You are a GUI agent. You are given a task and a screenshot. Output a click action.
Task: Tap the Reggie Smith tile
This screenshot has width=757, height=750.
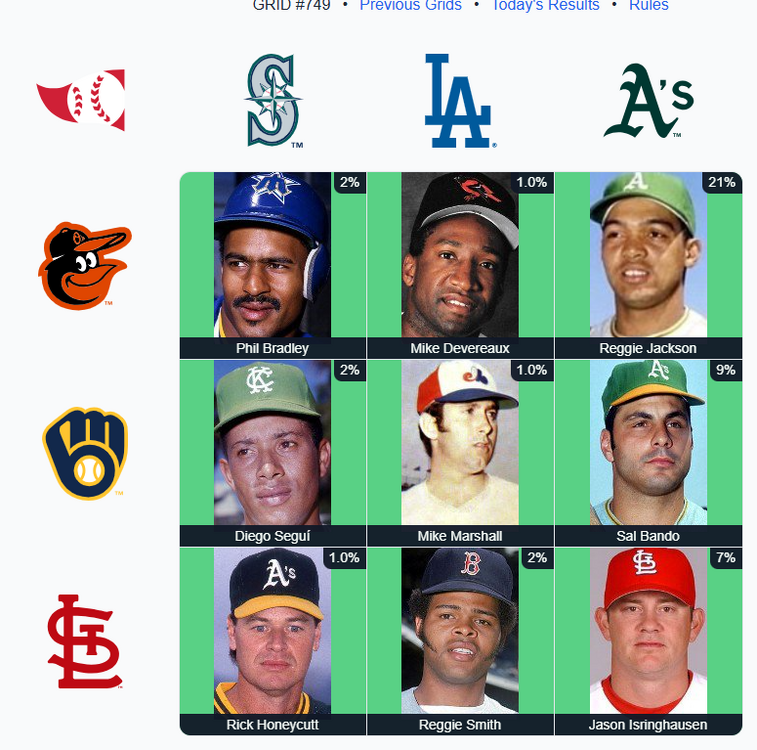click(x=460, y=640)
